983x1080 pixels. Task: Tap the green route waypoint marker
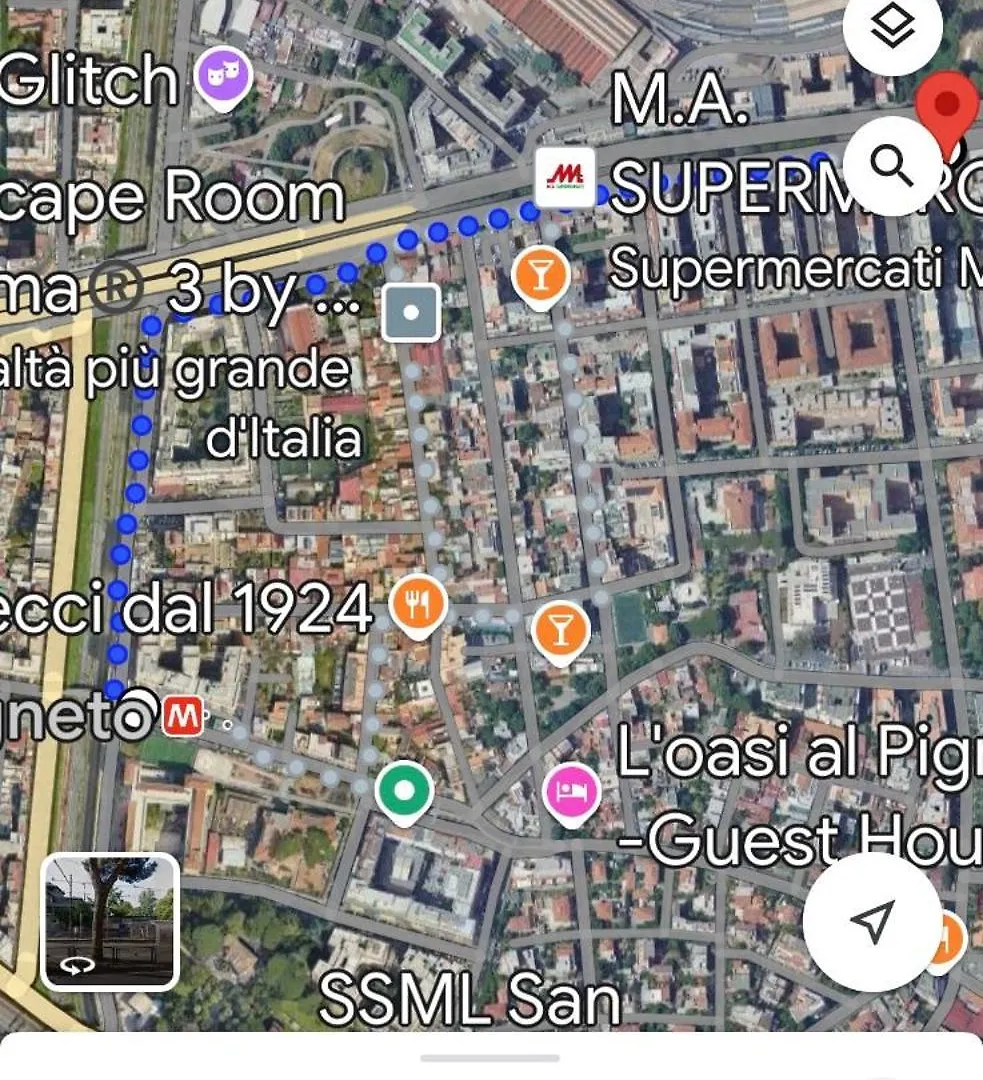click(403, 791)
